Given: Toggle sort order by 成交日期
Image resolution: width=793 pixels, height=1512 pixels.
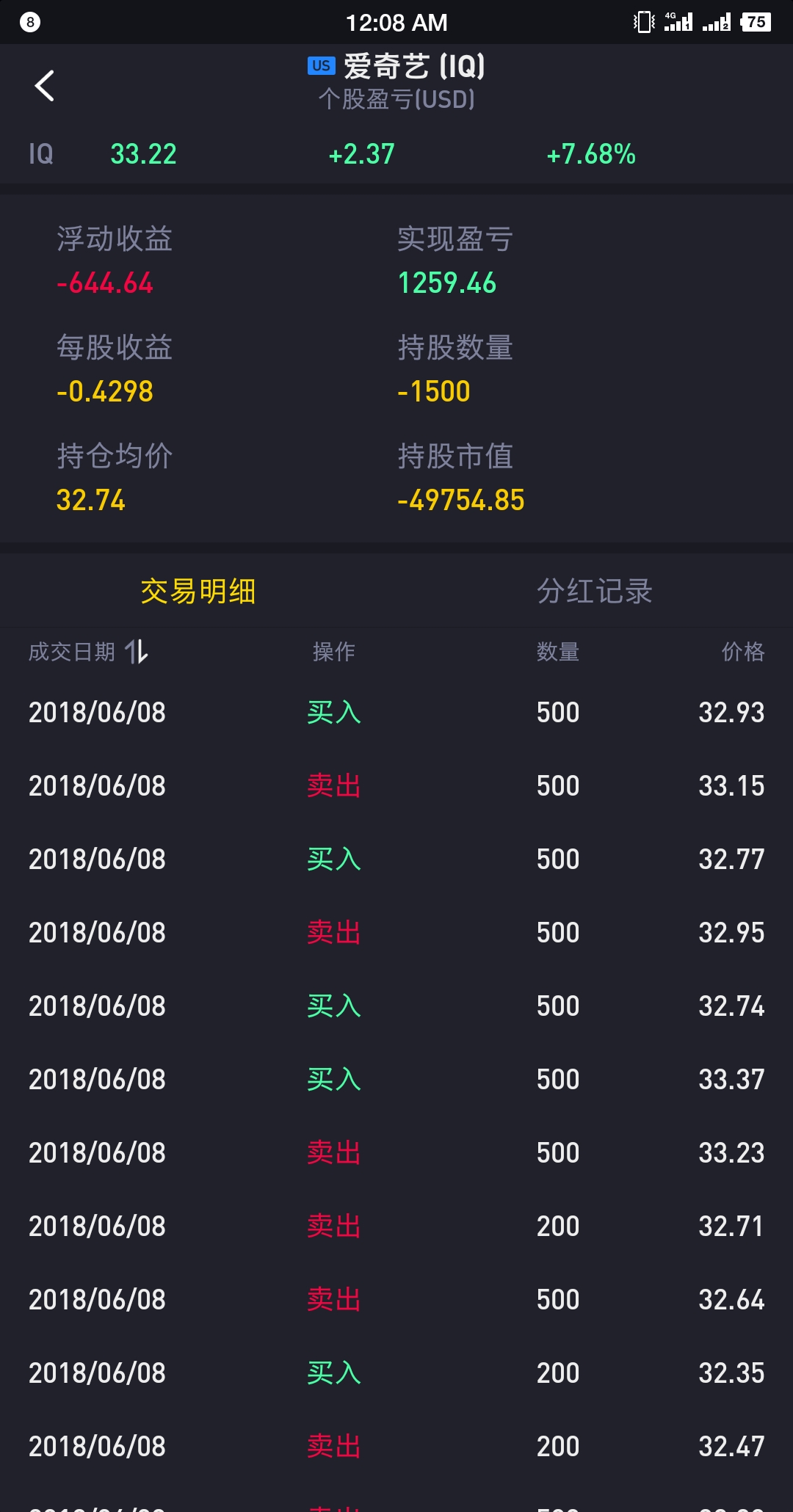Looking at the screenshot, I should 89,652.
